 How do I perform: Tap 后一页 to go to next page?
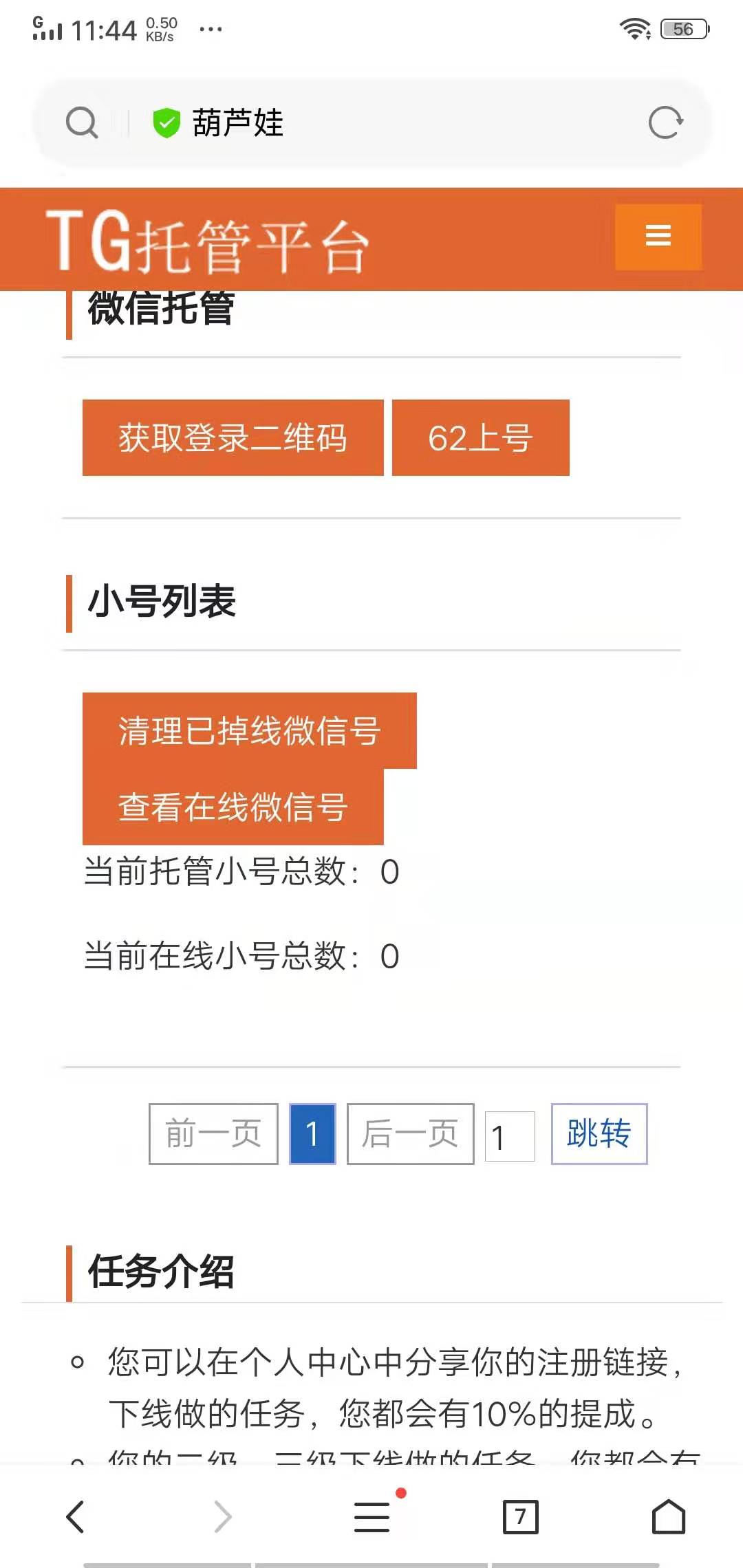tap(409, 1135)
